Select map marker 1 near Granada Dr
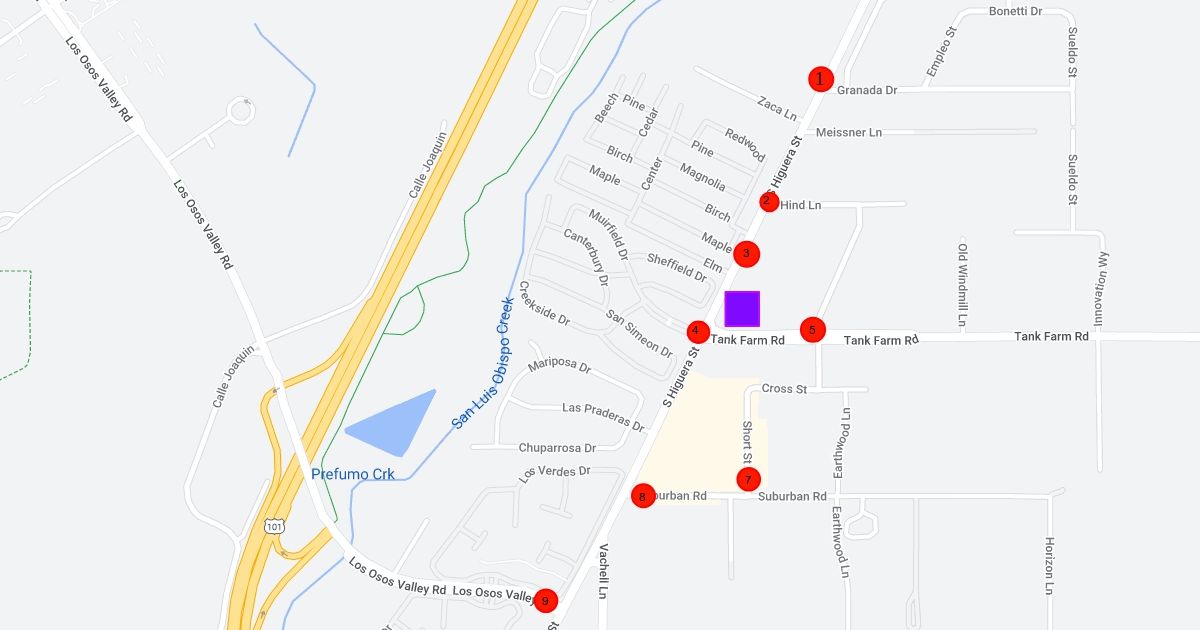1200x630 pixels. [x=821, y=78]
